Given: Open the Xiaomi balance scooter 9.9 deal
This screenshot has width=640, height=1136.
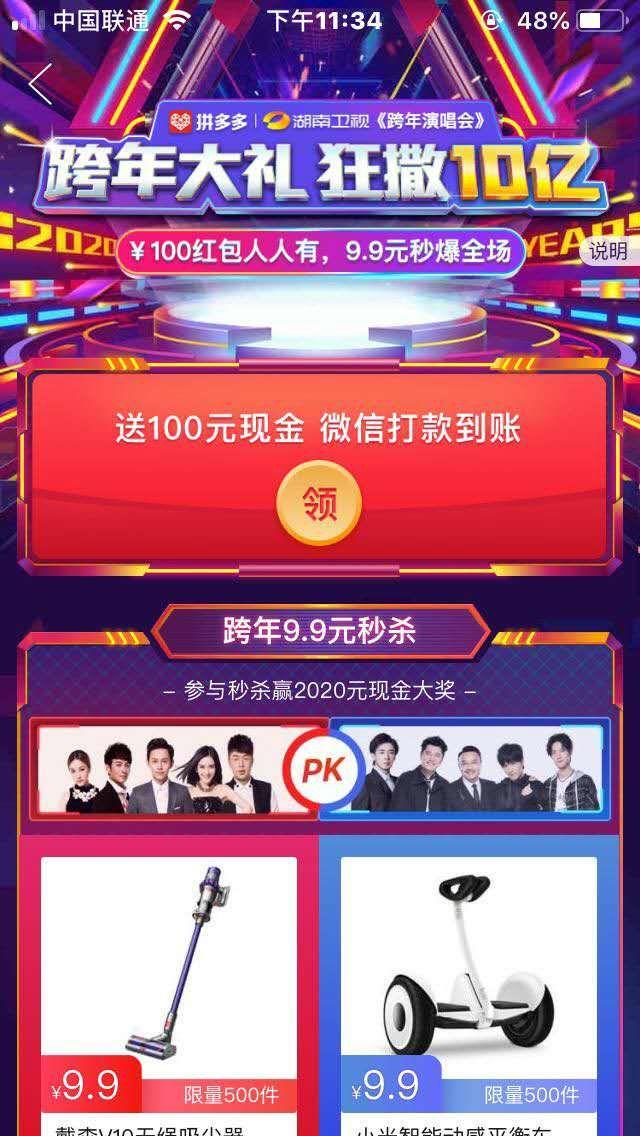Looking at the screenshot, I should click(x=469, y=980).
